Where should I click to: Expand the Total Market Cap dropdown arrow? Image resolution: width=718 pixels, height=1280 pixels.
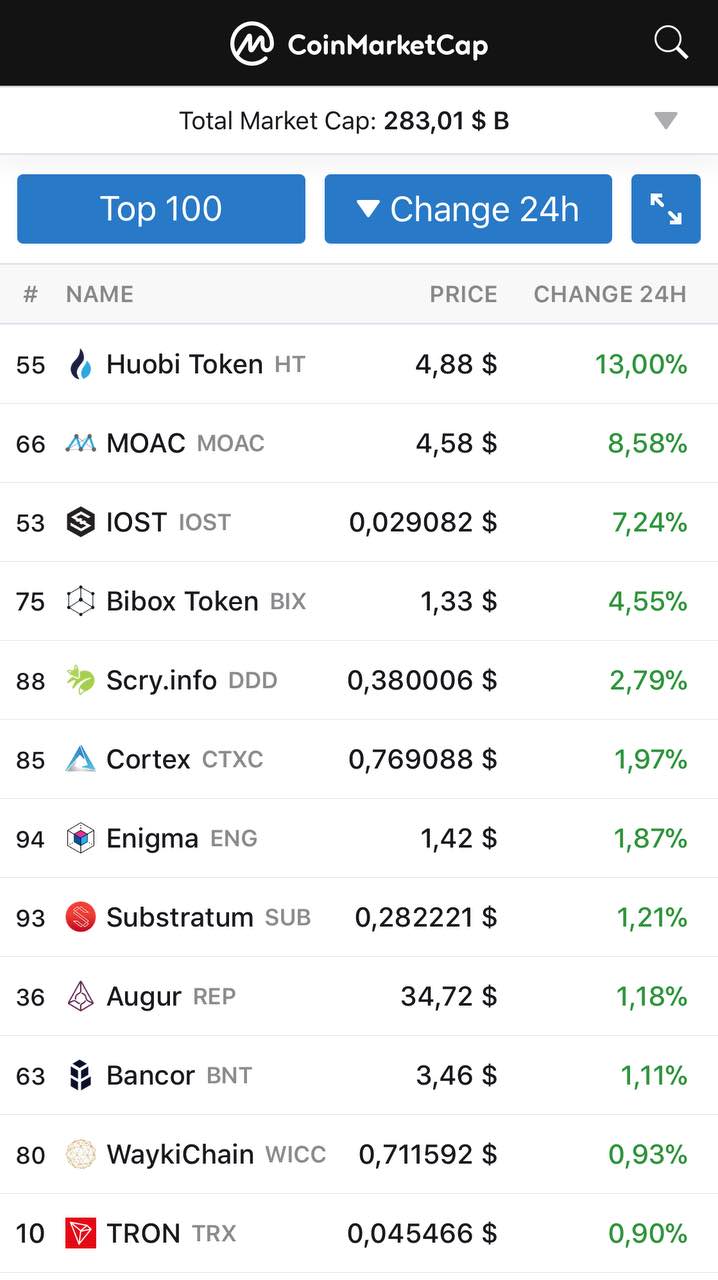pyautogui.click(x=666, y=121)
